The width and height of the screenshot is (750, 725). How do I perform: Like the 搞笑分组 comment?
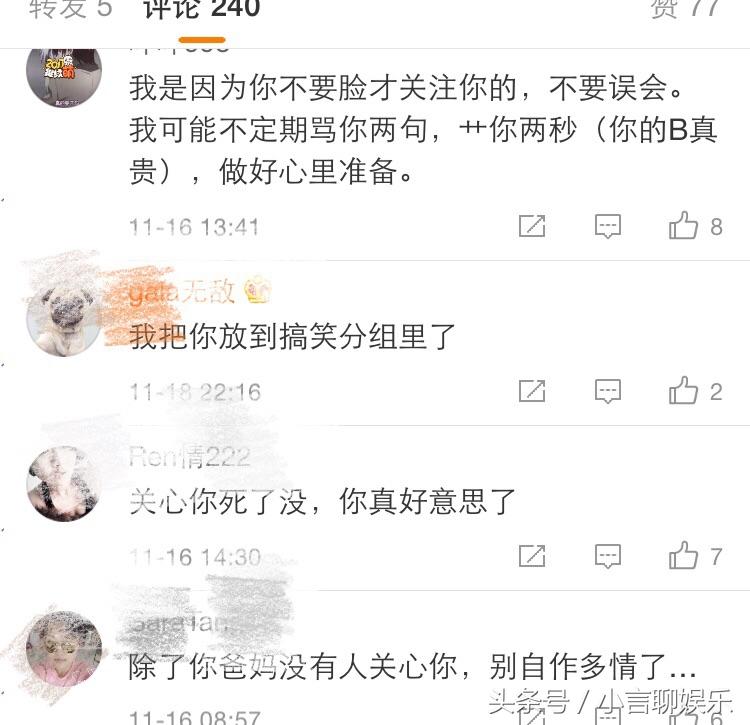685,391
